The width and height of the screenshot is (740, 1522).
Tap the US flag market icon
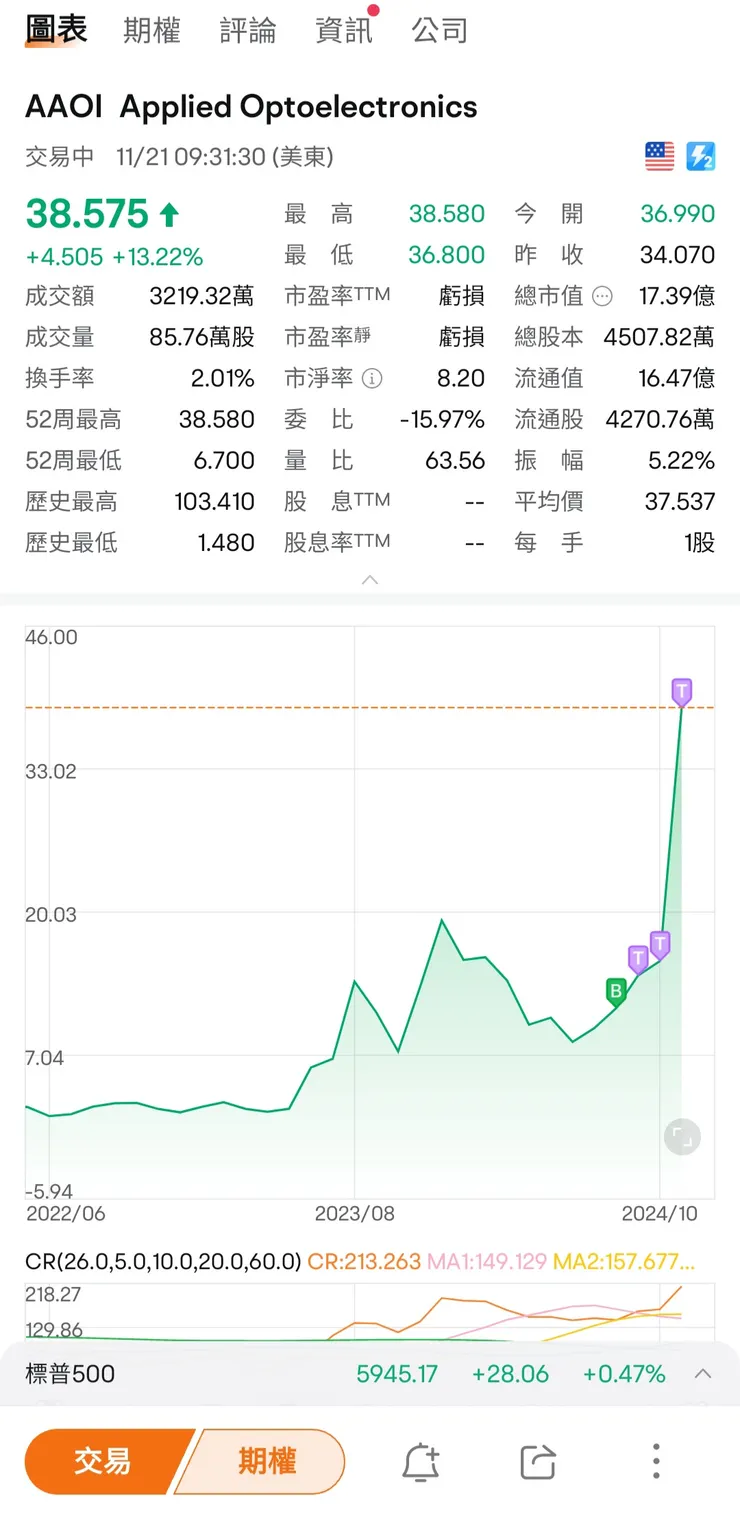[x=660, y=156]
